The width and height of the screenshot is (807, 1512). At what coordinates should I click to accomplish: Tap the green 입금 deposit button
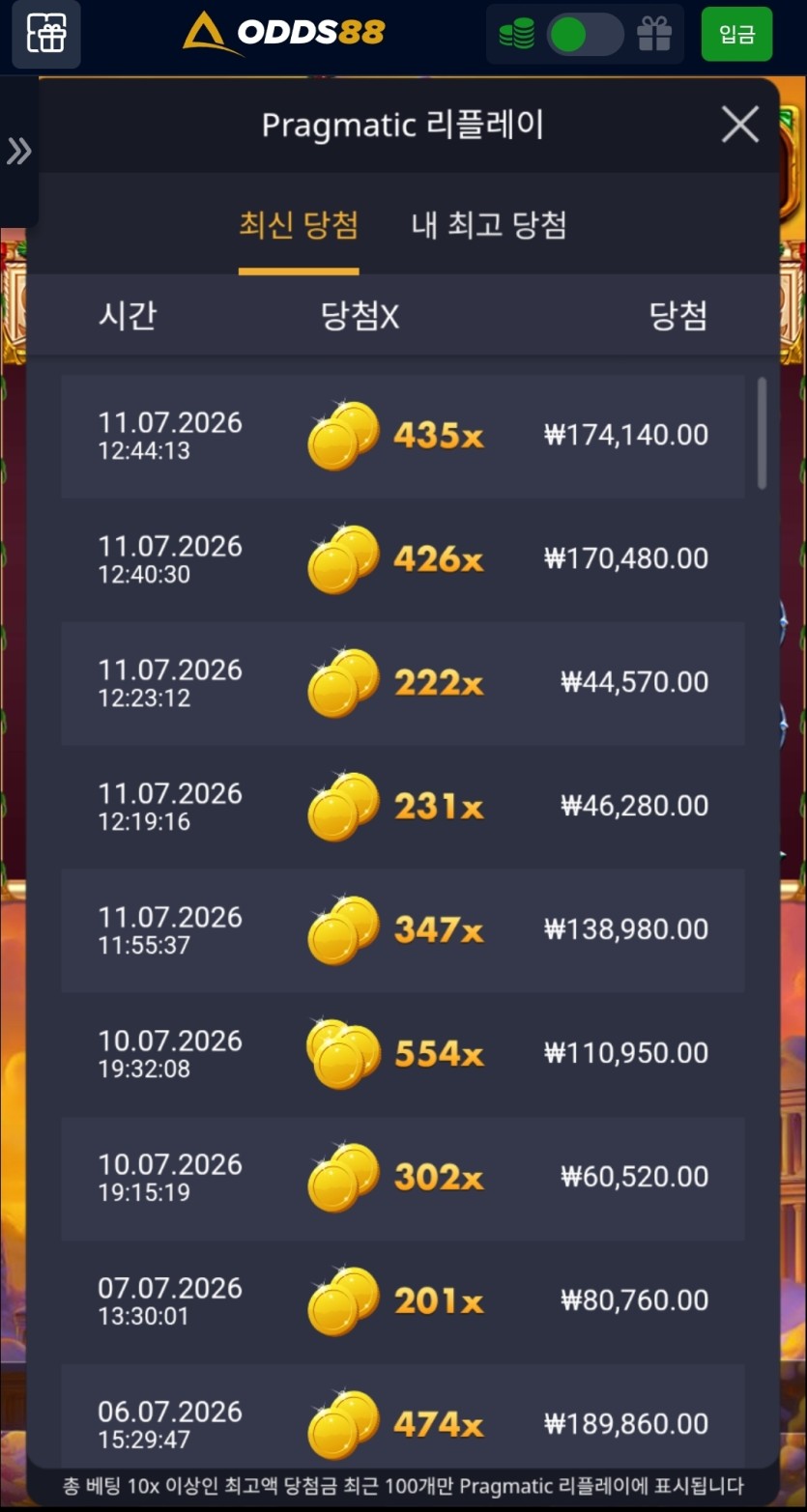[x=736, y=34]
